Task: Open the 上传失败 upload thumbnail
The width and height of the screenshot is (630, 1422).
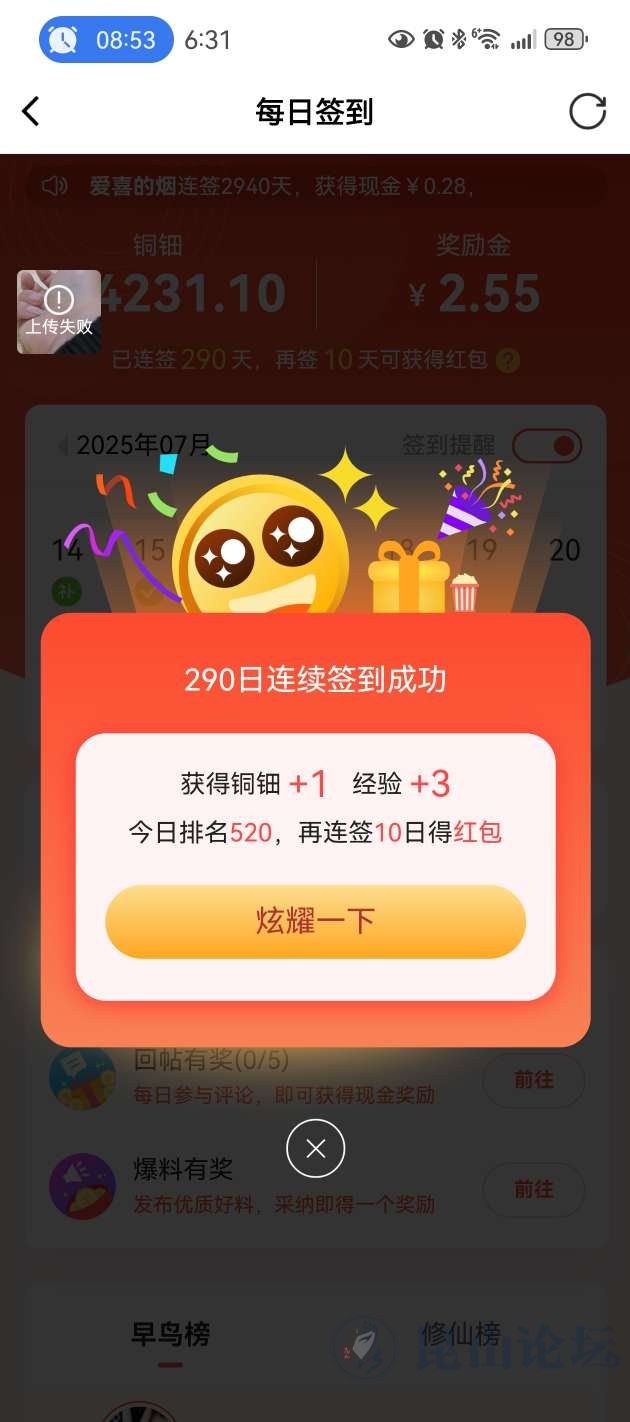Action: pos(59,312)
